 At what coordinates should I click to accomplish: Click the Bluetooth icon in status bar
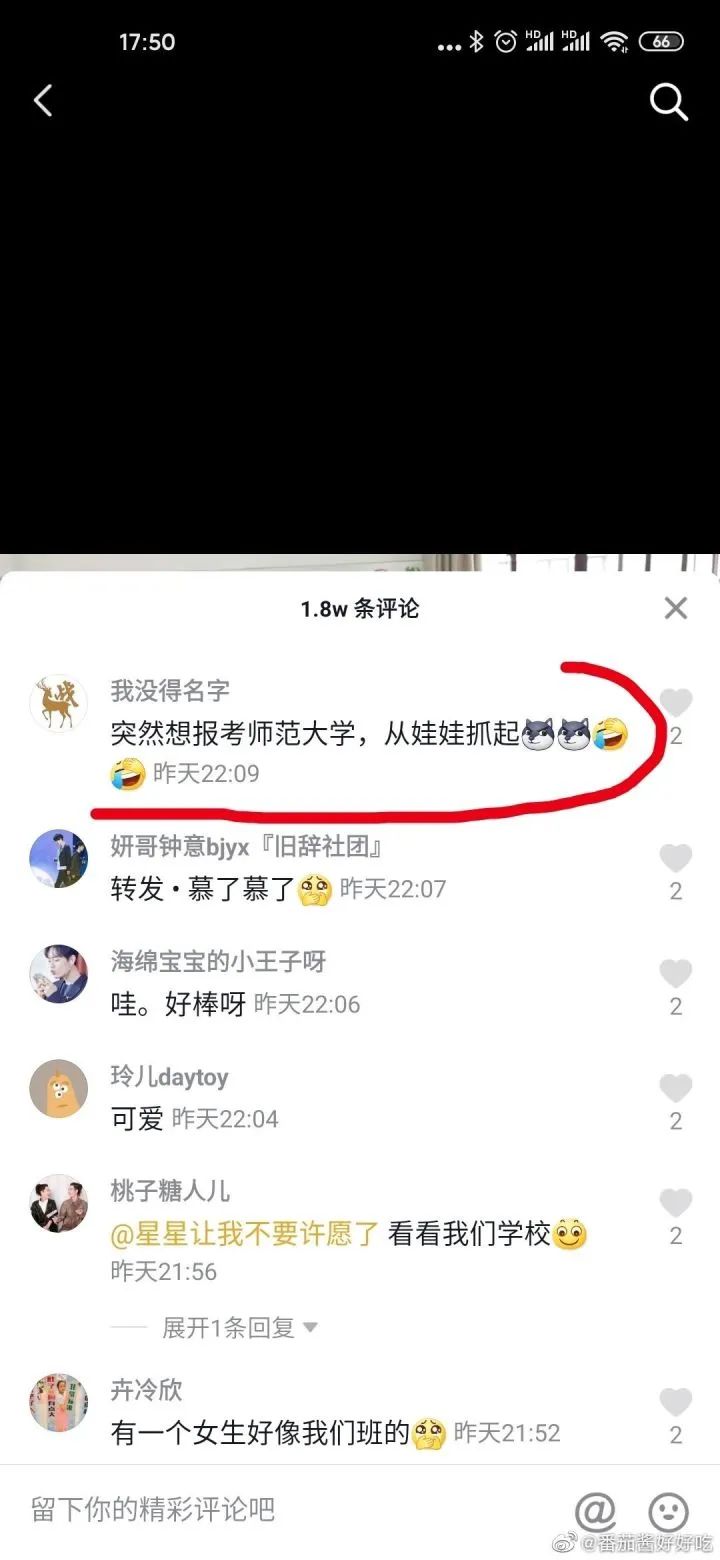point(477,41)
